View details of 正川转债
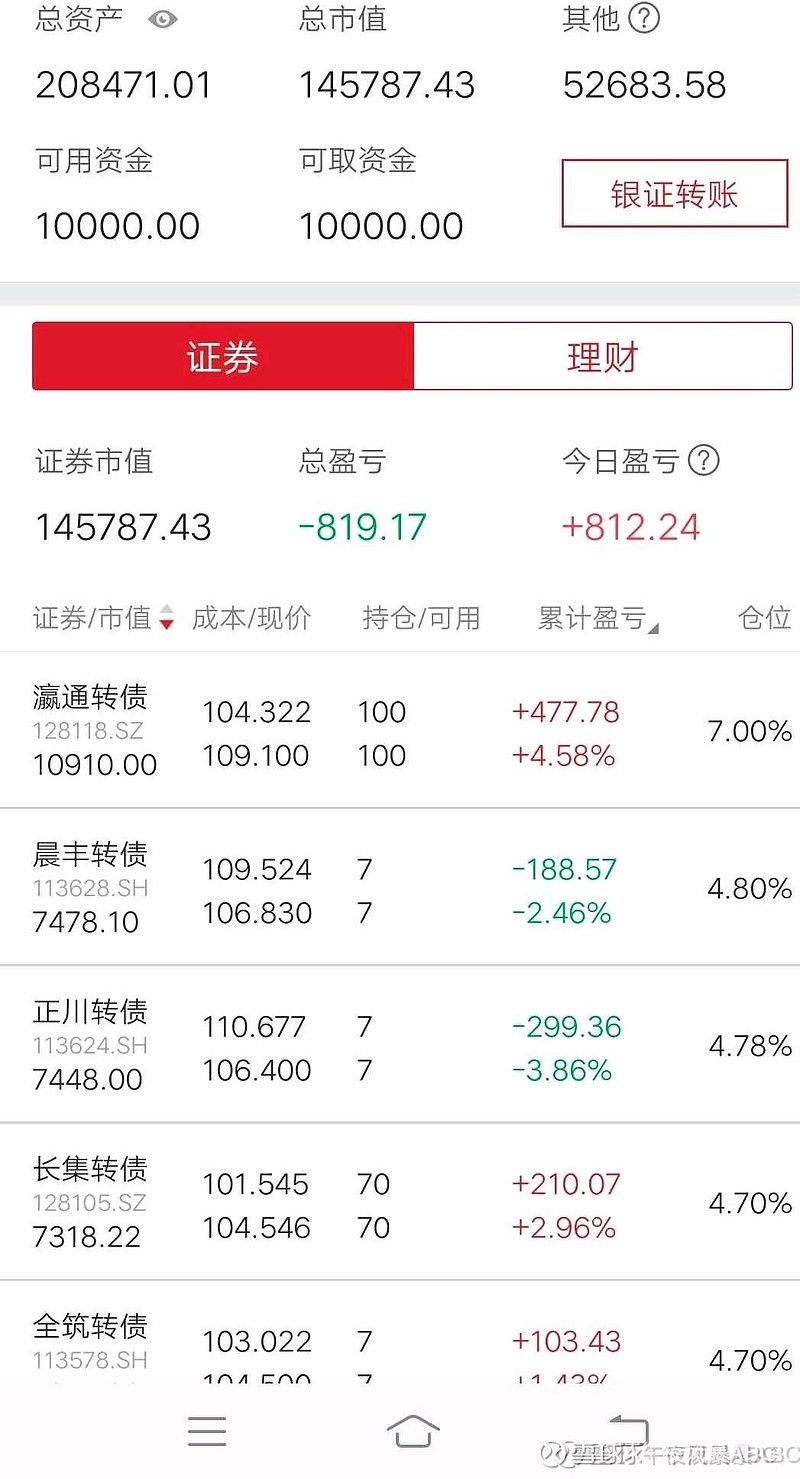800x1479 pixels. [400, 1044]
